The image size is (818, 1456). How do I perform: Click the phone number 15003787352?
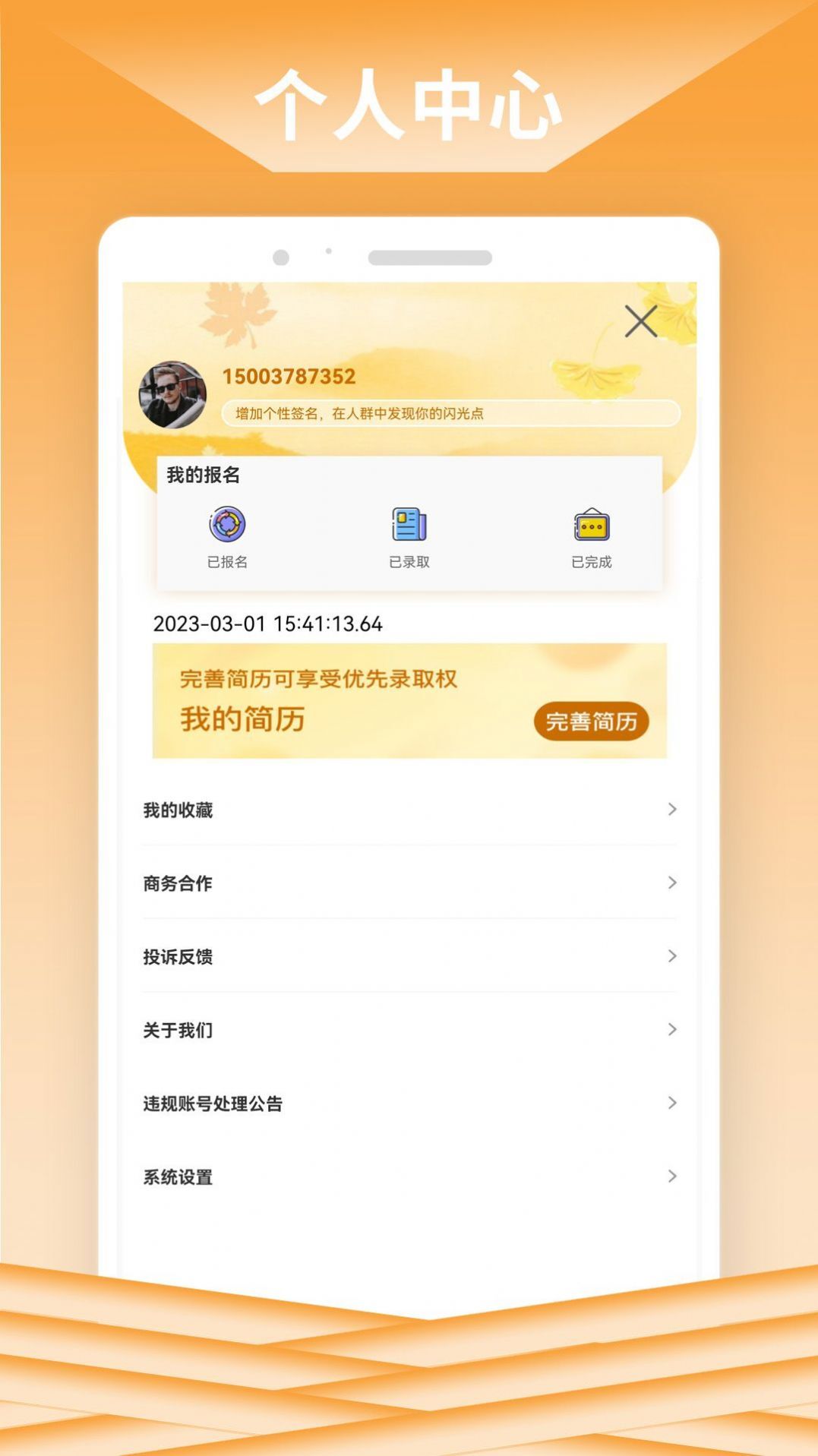coord(287,375)
